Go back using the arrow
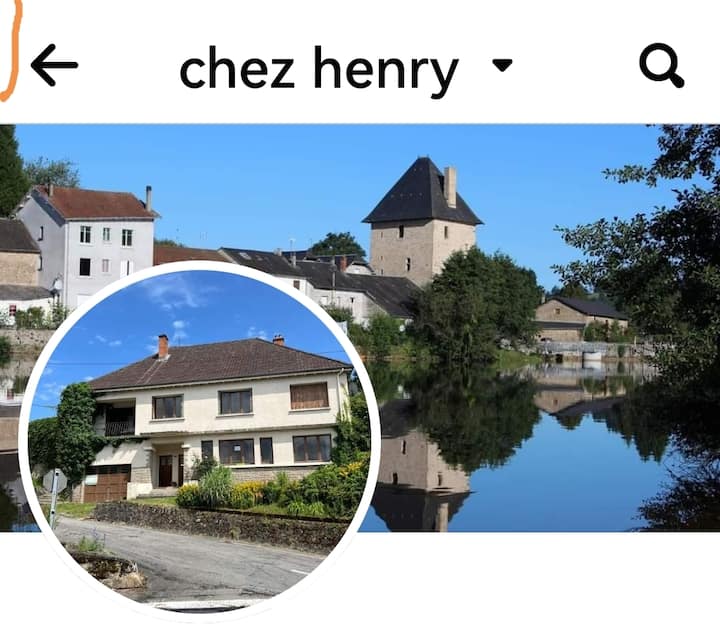This screenshot has height=642, width=720. (x=54, y=66)
